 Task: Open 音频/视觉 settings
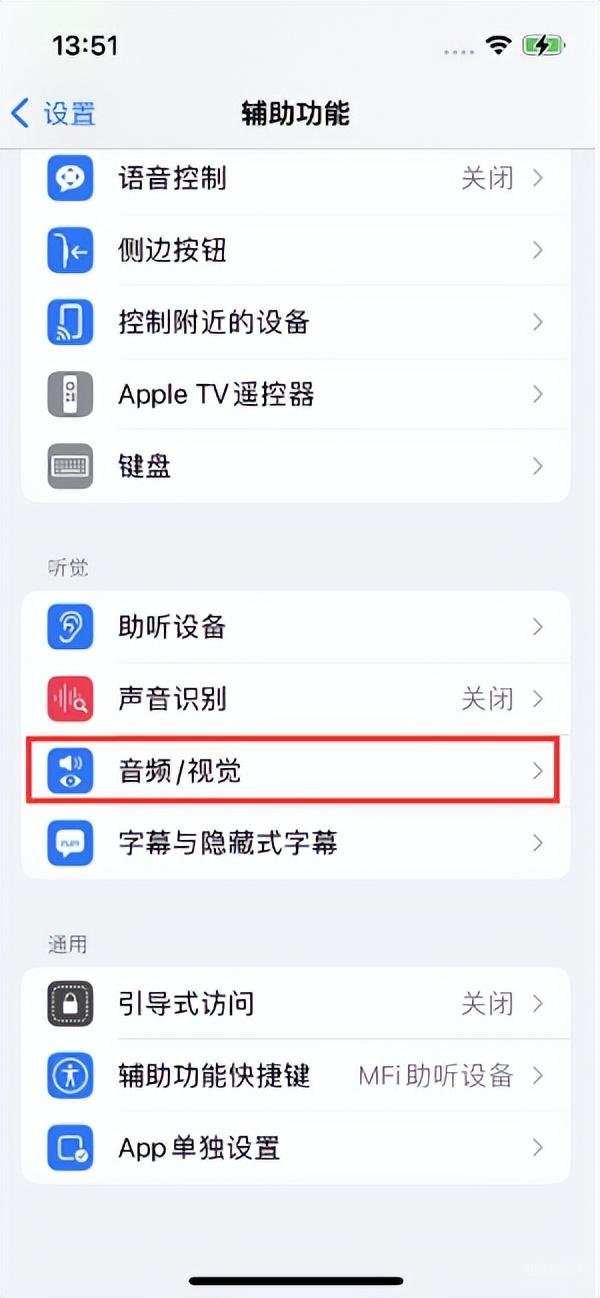tap(295, 771)
